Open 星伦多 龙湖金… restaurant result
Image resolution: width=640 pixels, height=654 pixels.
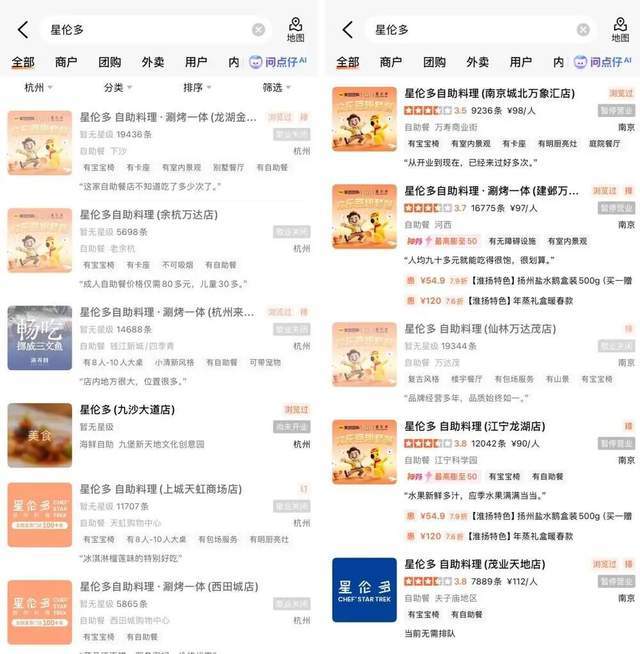tap(159, 151)
